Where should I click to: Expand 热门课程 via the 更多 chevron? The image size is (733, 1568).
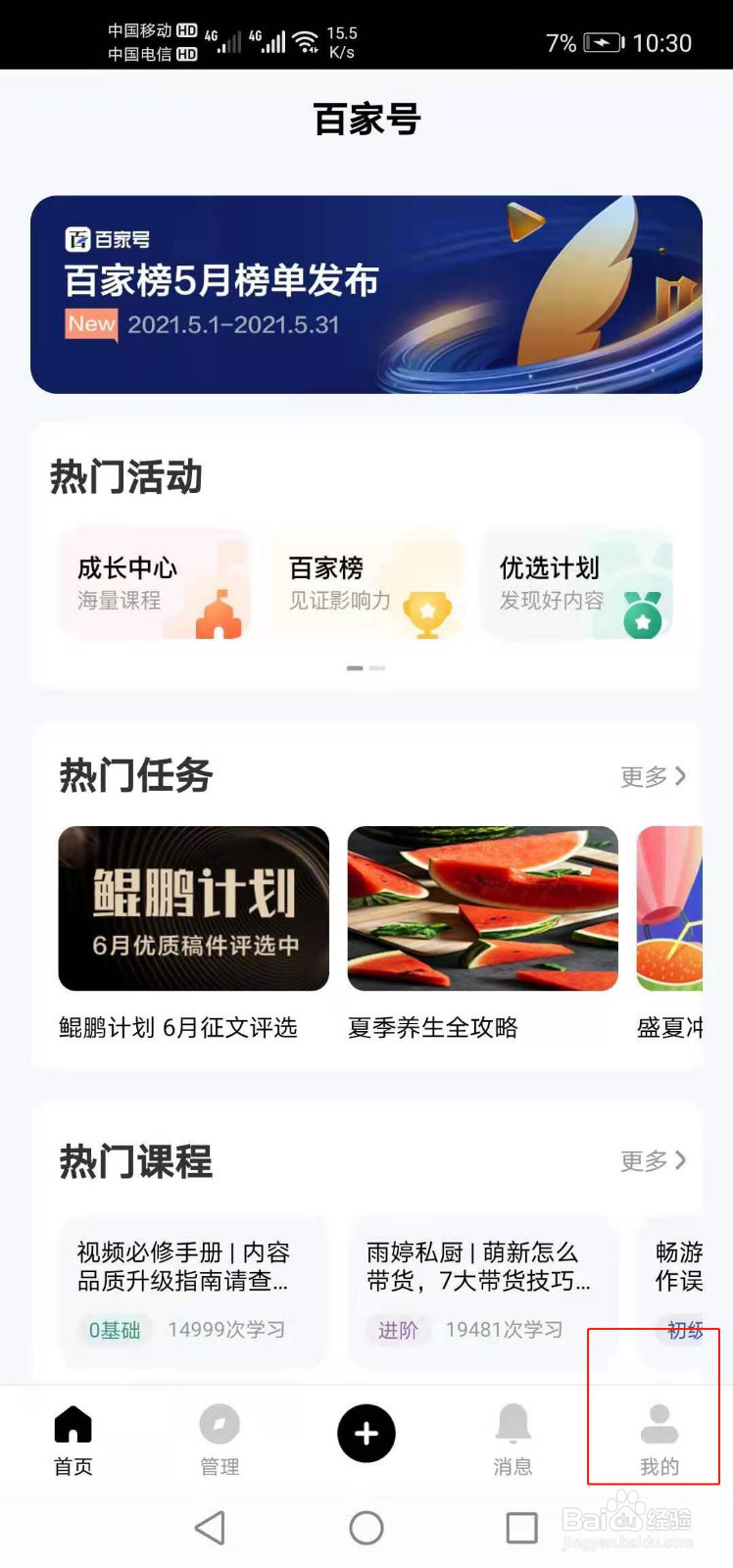tap(655, 1161)
